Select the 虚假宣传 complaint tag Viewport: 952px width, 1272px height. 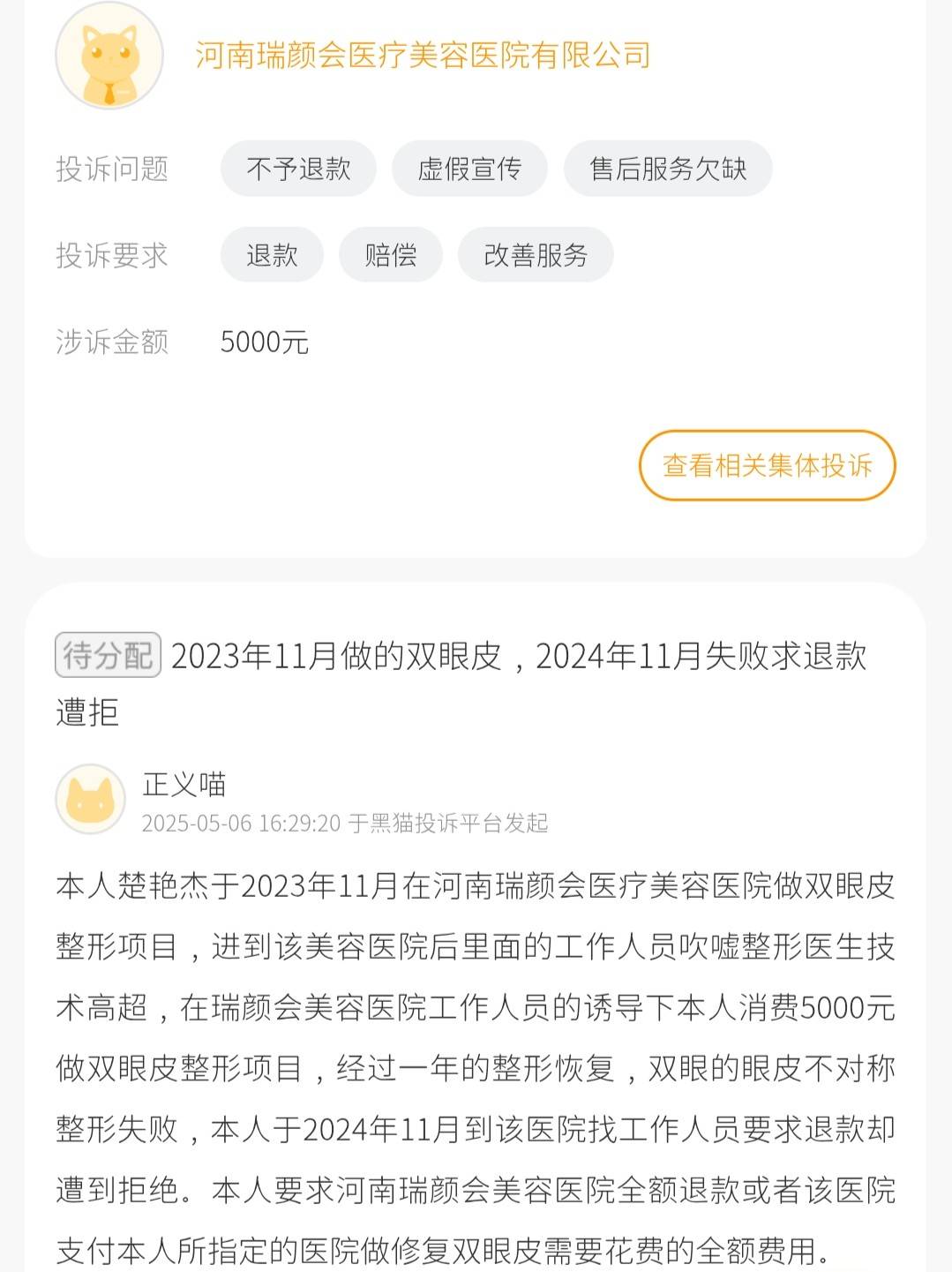click(x=469, y=168)
